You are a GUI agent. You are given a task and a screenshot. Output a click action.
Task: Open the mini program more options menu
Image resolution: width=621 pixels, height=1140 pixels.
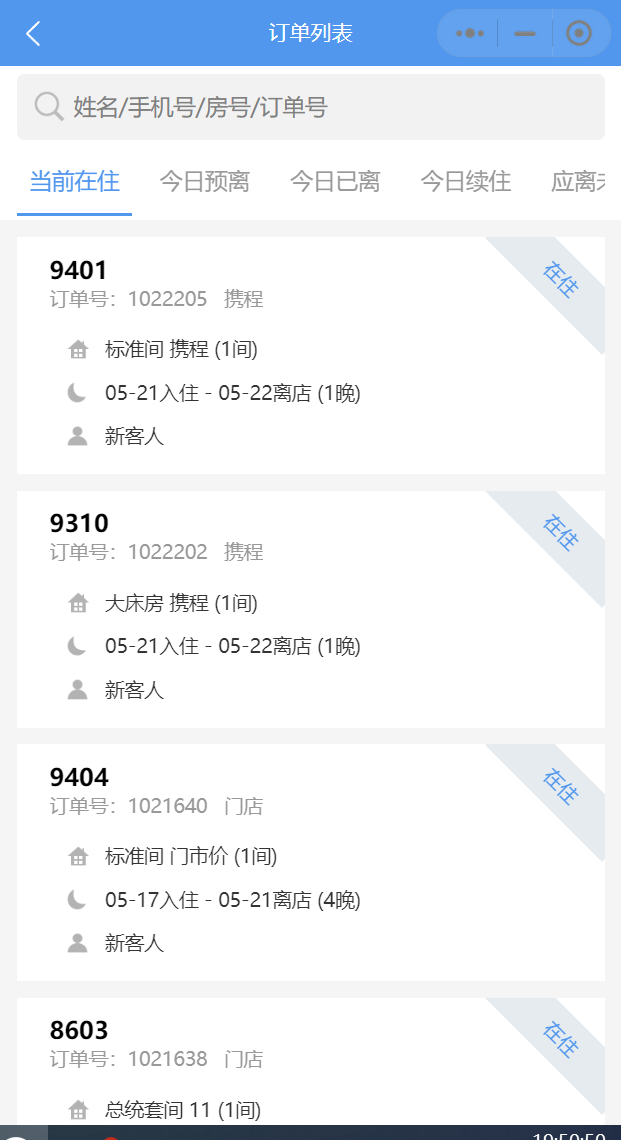[469, 33]
